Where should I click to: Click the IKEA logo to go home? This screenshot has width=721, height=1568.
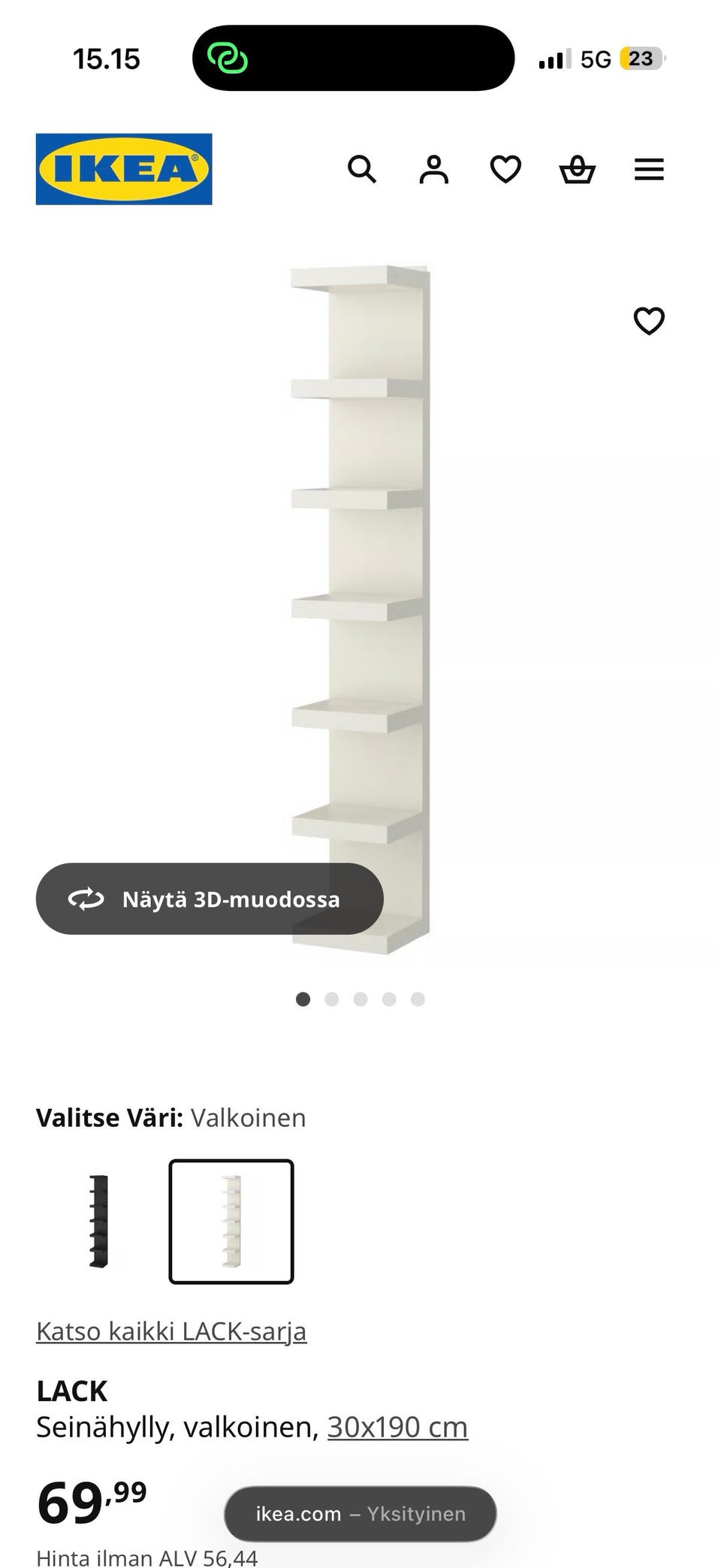pos(124,168)
